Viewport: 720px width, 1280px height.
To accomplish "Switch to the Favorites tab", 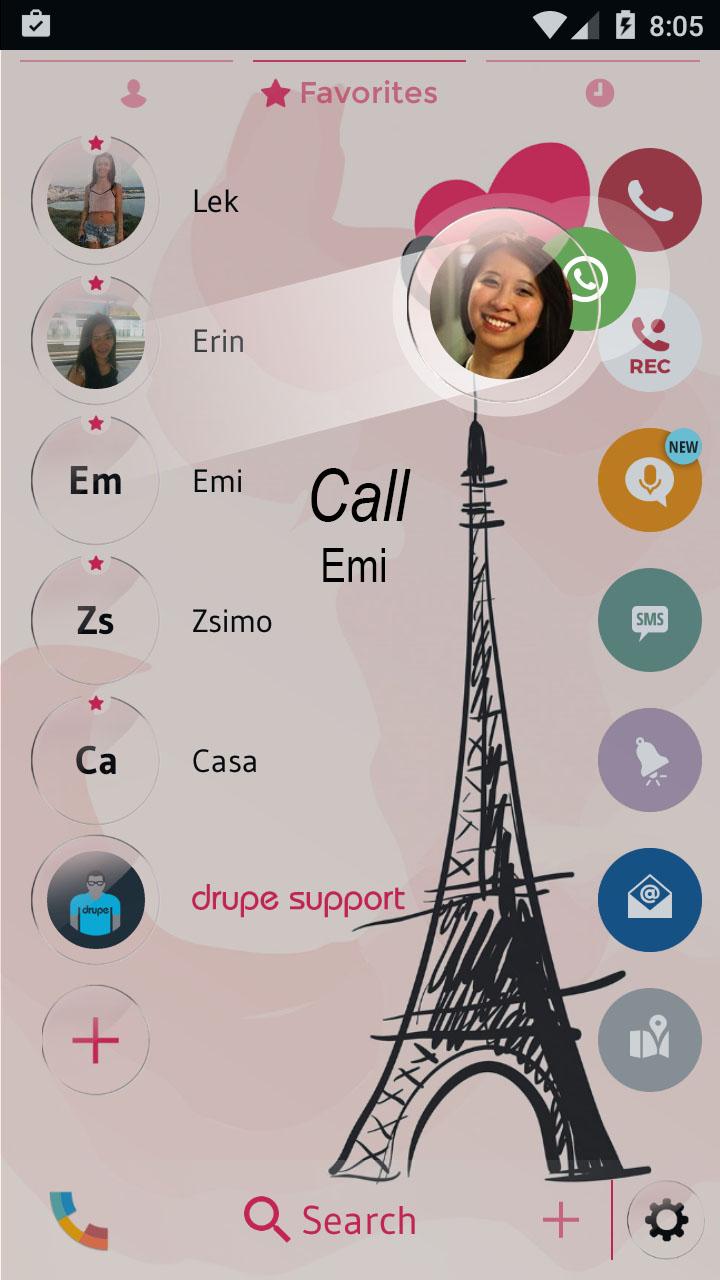I will pos(355,92).
